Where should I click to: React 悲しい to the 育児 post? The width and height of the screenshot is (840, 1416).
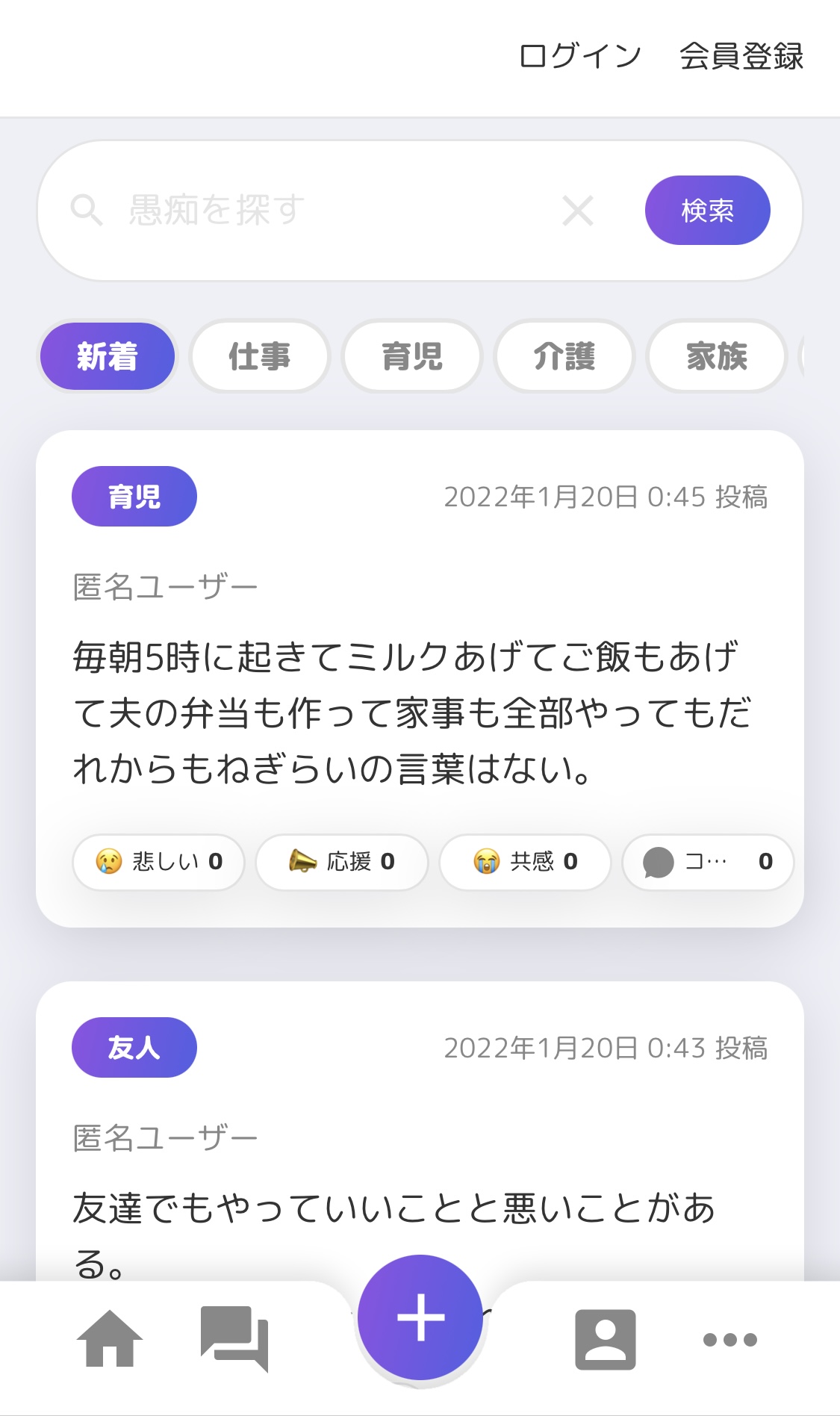click(x=159, y=862)
